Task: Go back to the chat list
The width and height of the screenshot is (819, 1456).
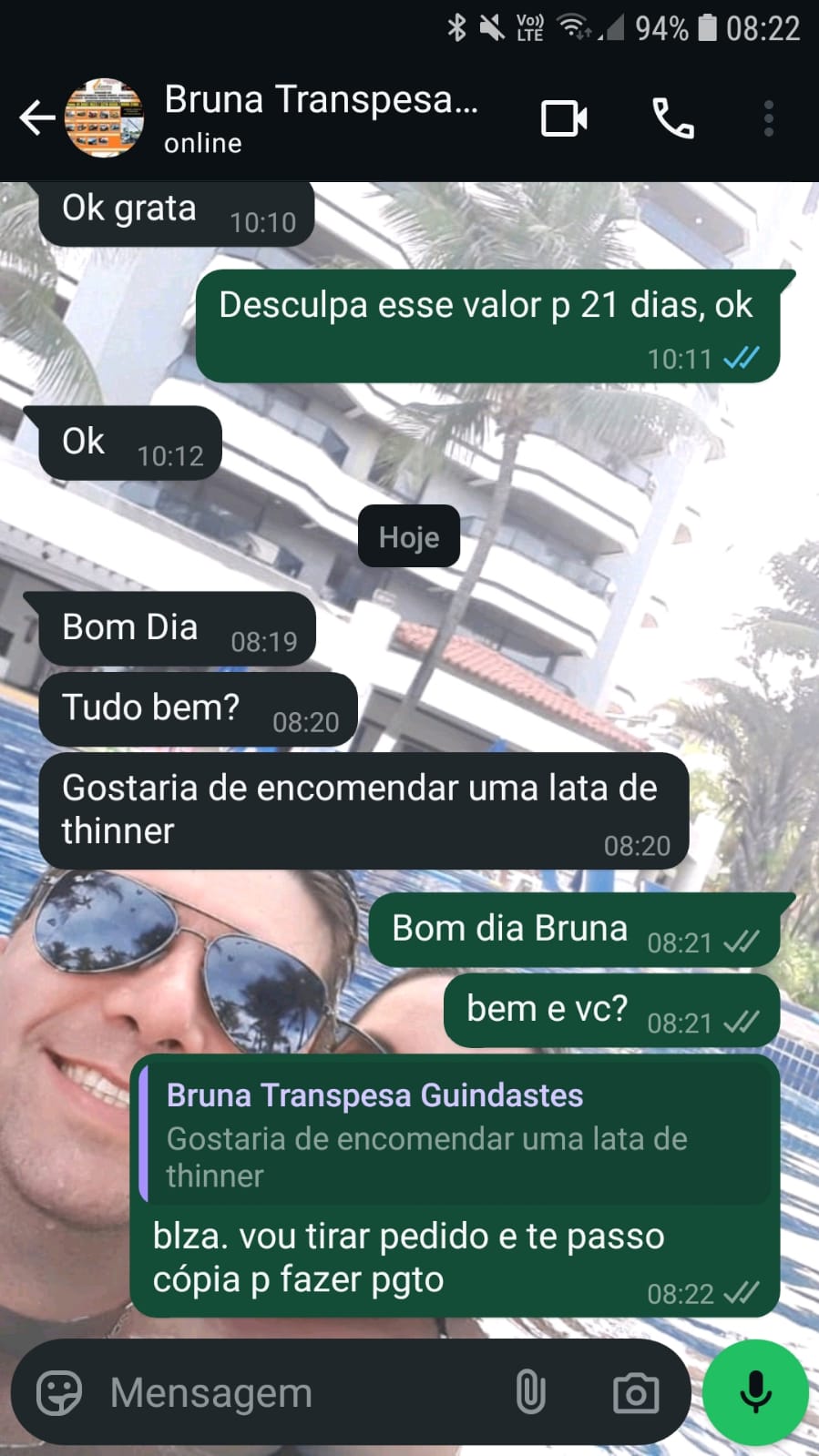Action: click(36, 118)
